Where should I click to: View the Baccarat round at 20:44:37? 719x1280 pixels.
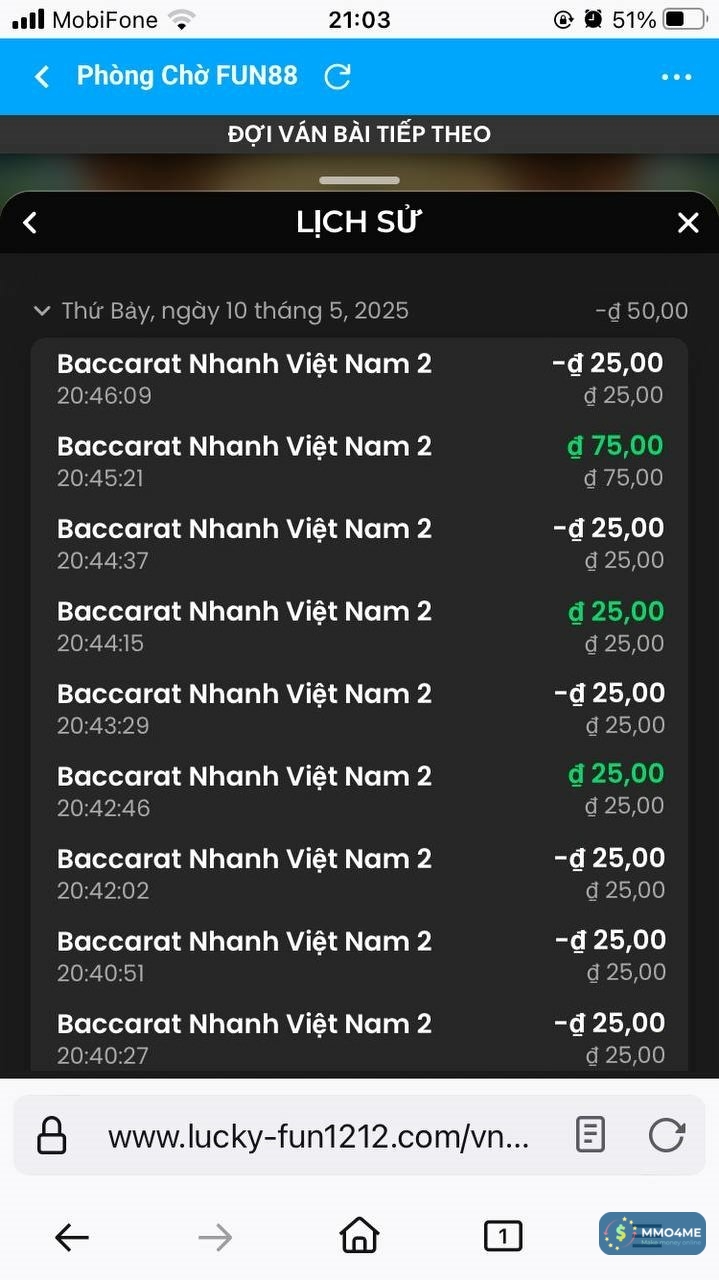click(359, 543)
